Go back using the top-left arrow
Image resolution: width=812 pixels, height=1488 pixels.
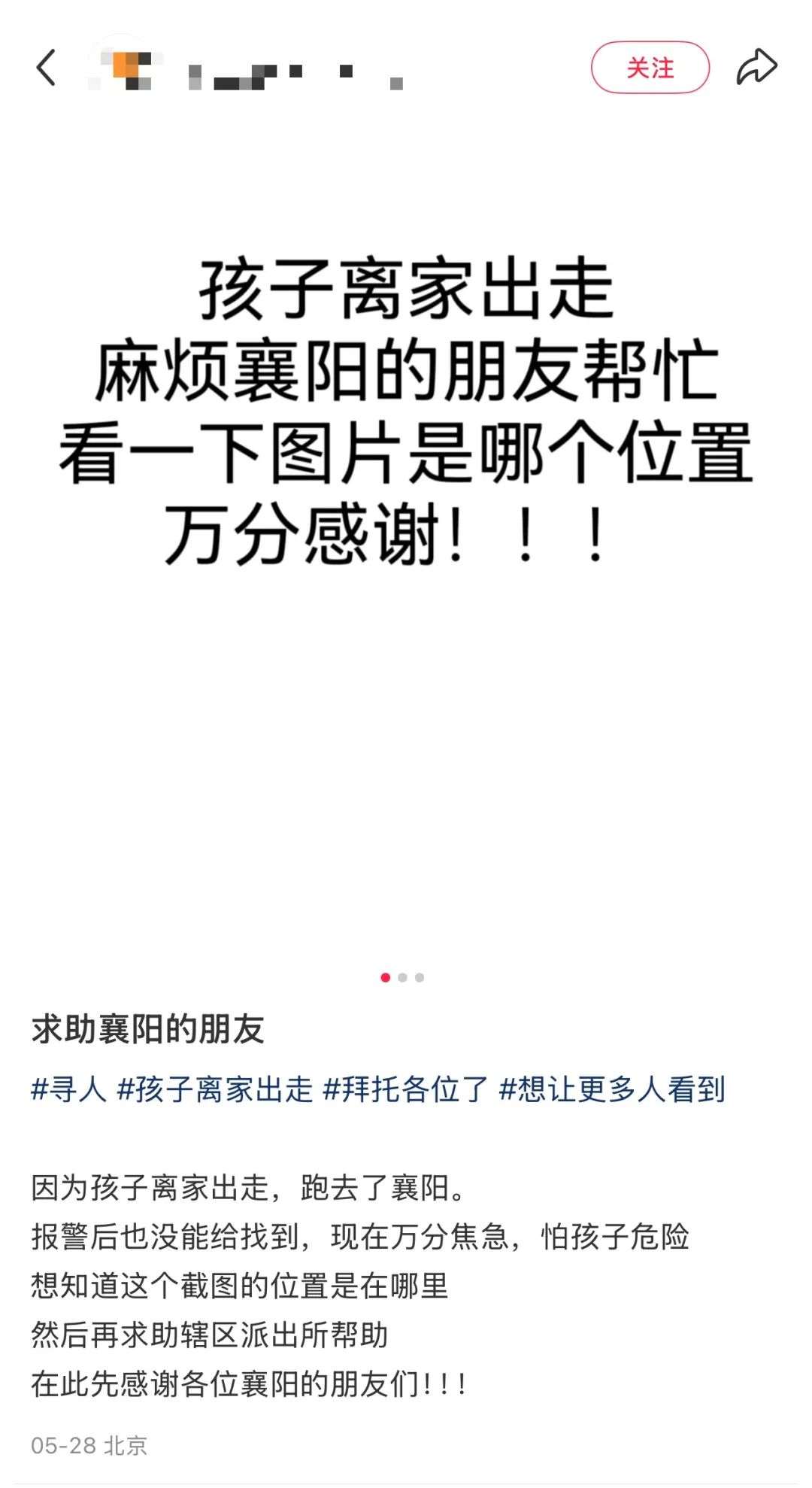click(x=46, y=68)
